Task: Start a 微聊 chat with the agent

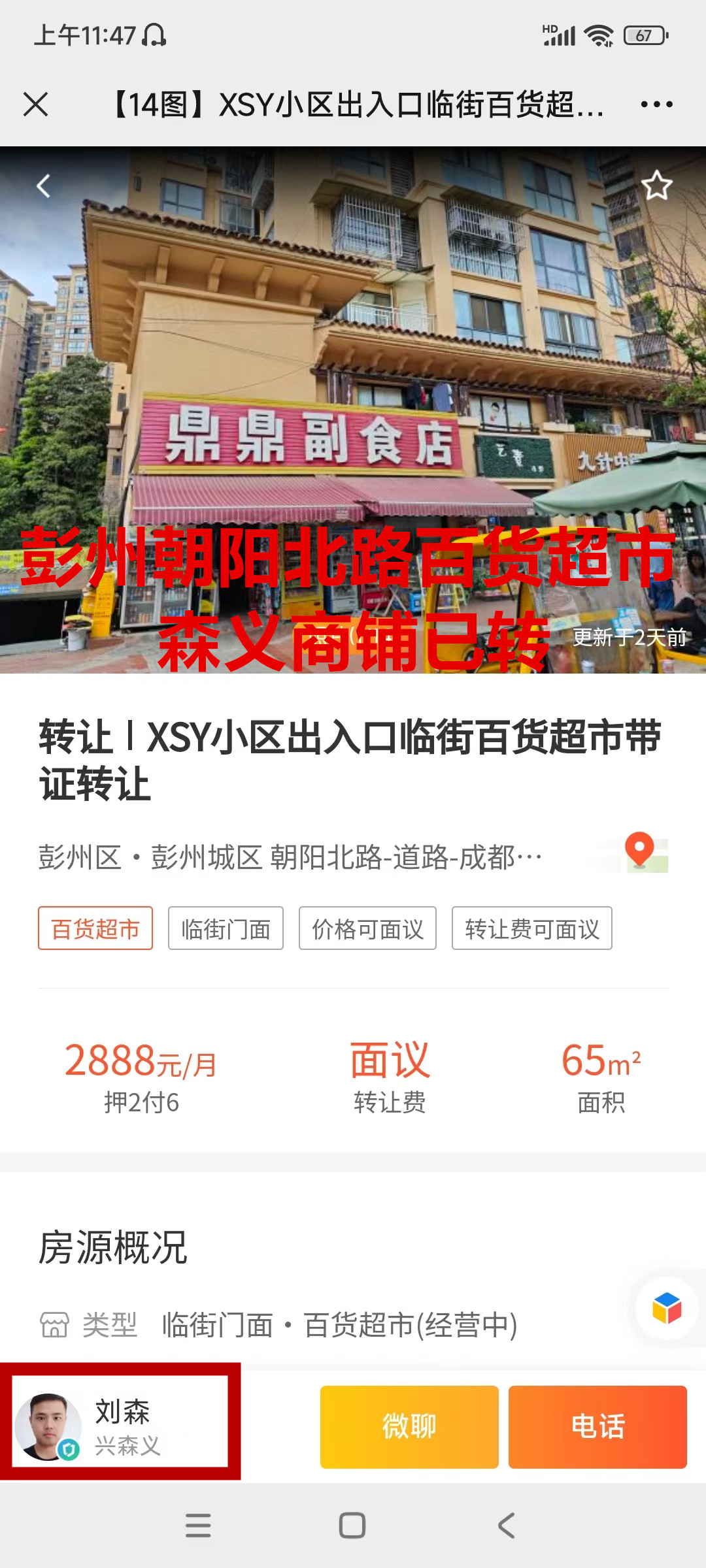Action: [x=409, y=1427]
